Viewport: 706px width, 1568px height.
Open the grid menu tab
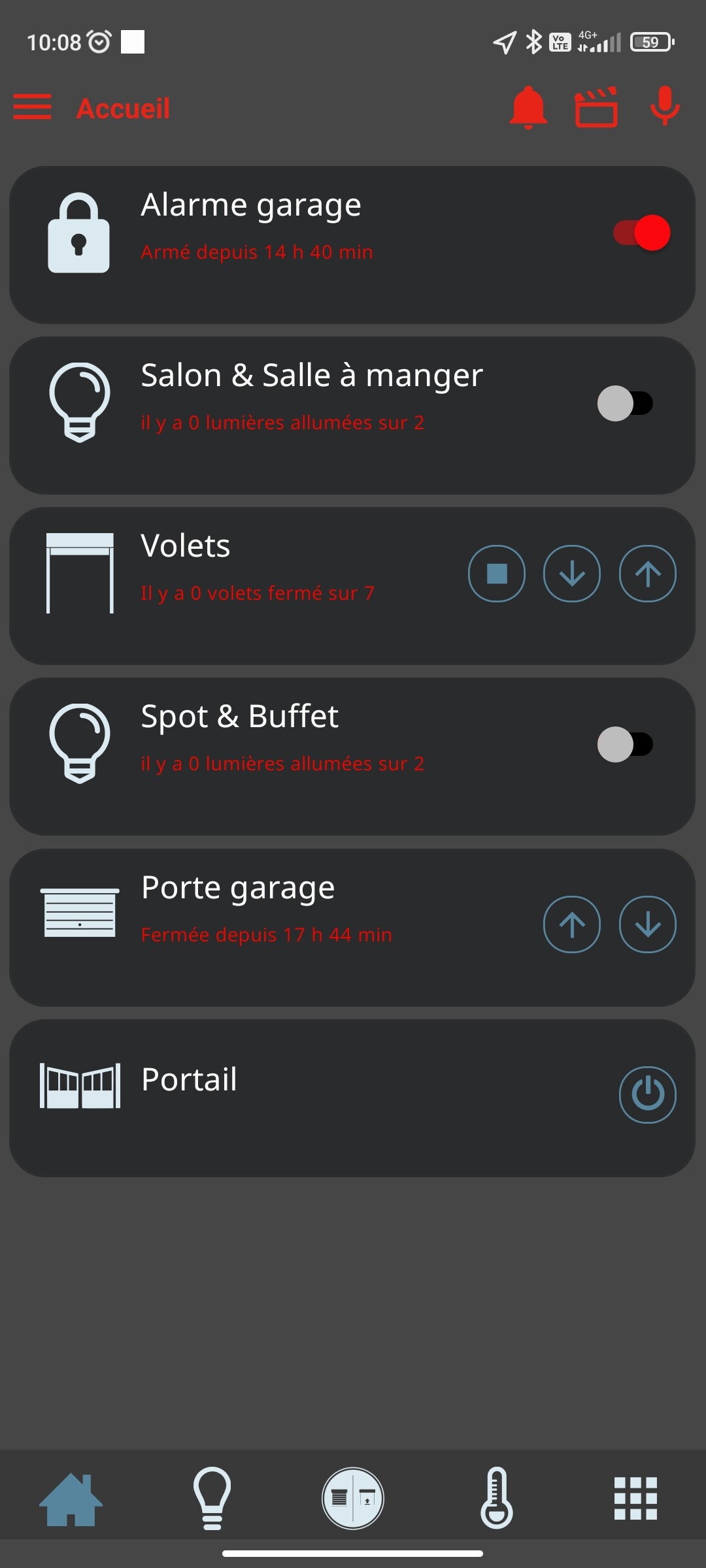tap(635, 1499)
